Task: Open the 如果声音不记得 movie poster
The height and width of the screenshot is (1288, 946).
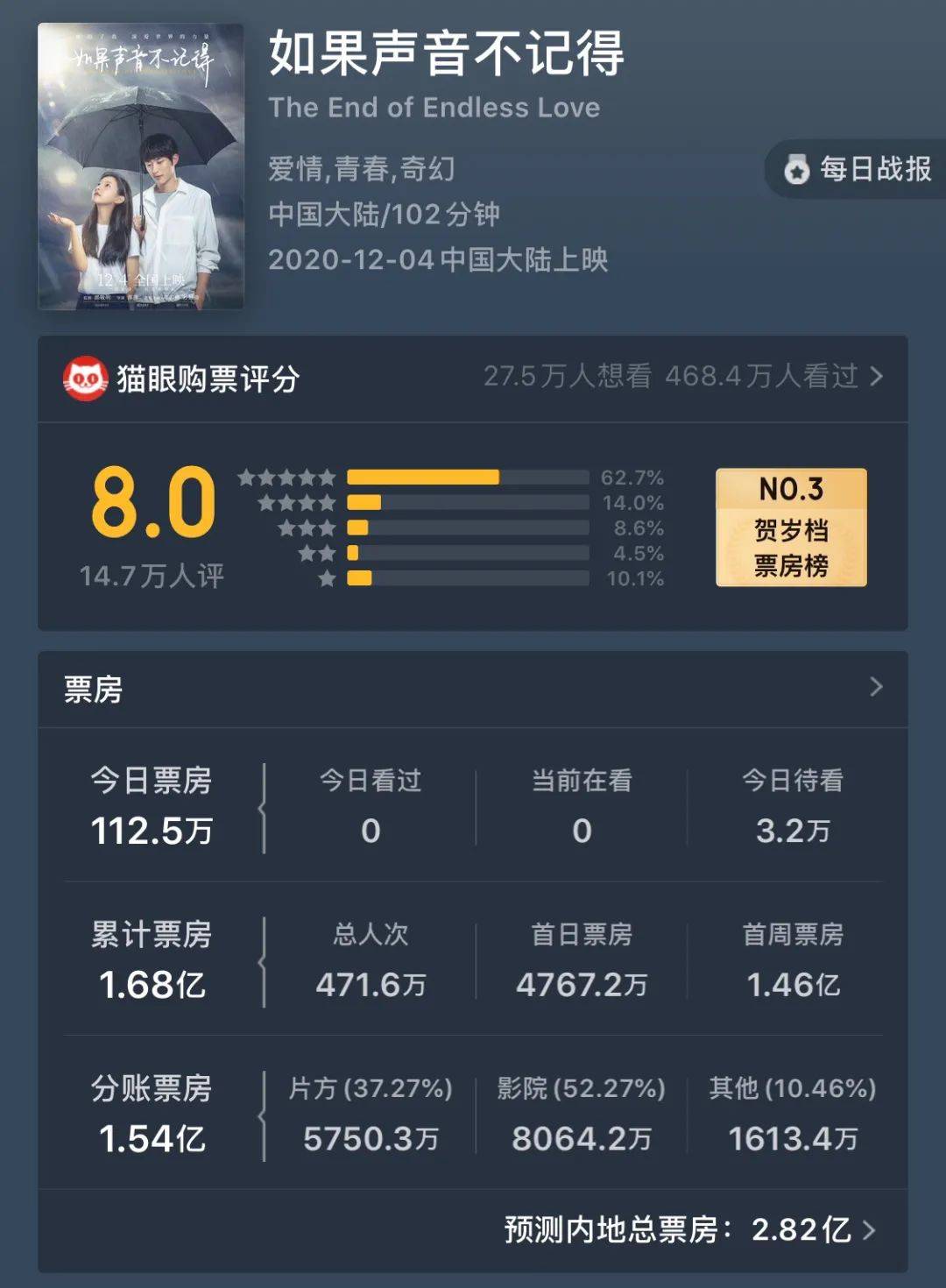Action: 140,166
